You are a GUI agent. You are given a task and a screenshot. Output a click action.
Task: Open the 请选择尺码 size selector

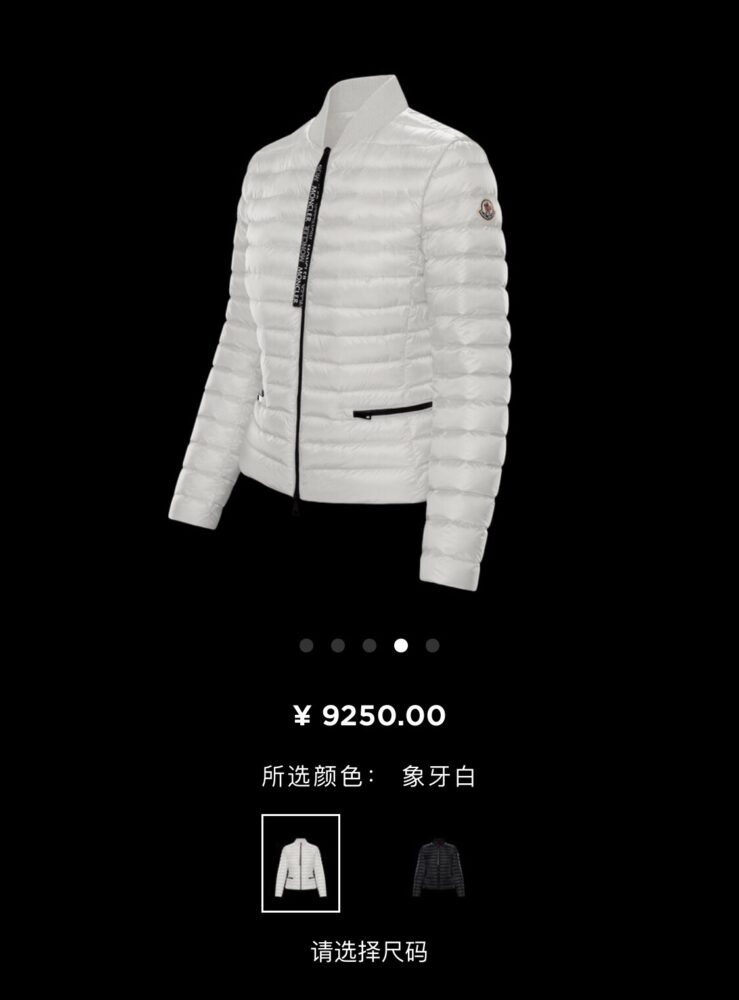coord(369,951)
